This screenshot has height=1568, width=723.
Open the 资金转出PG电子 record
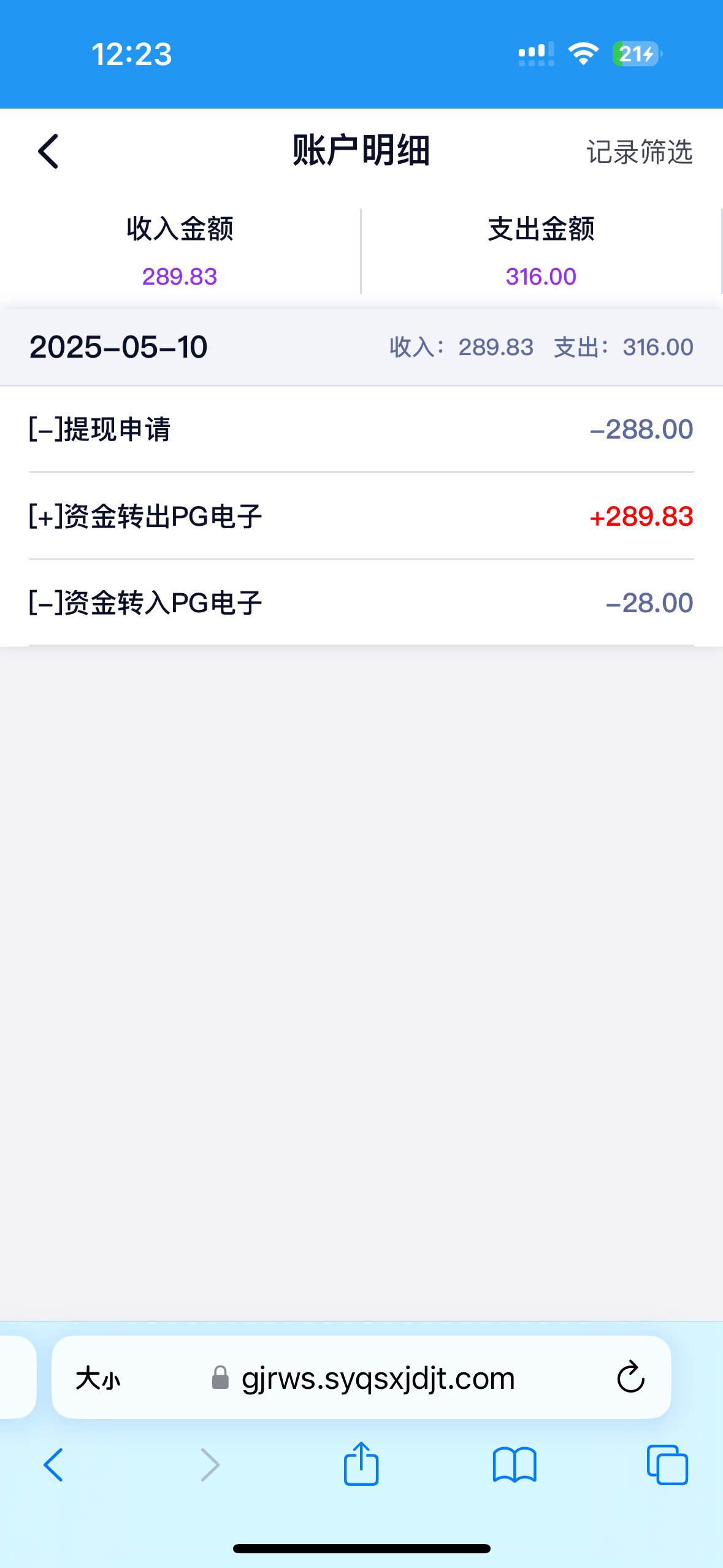pos(361,517)
